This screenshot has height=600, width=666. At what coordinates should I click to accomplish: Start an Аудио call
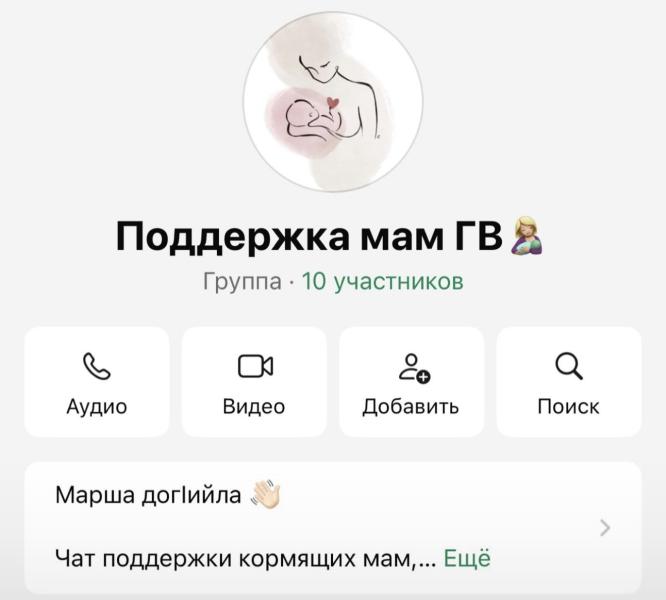coord(97,382)
